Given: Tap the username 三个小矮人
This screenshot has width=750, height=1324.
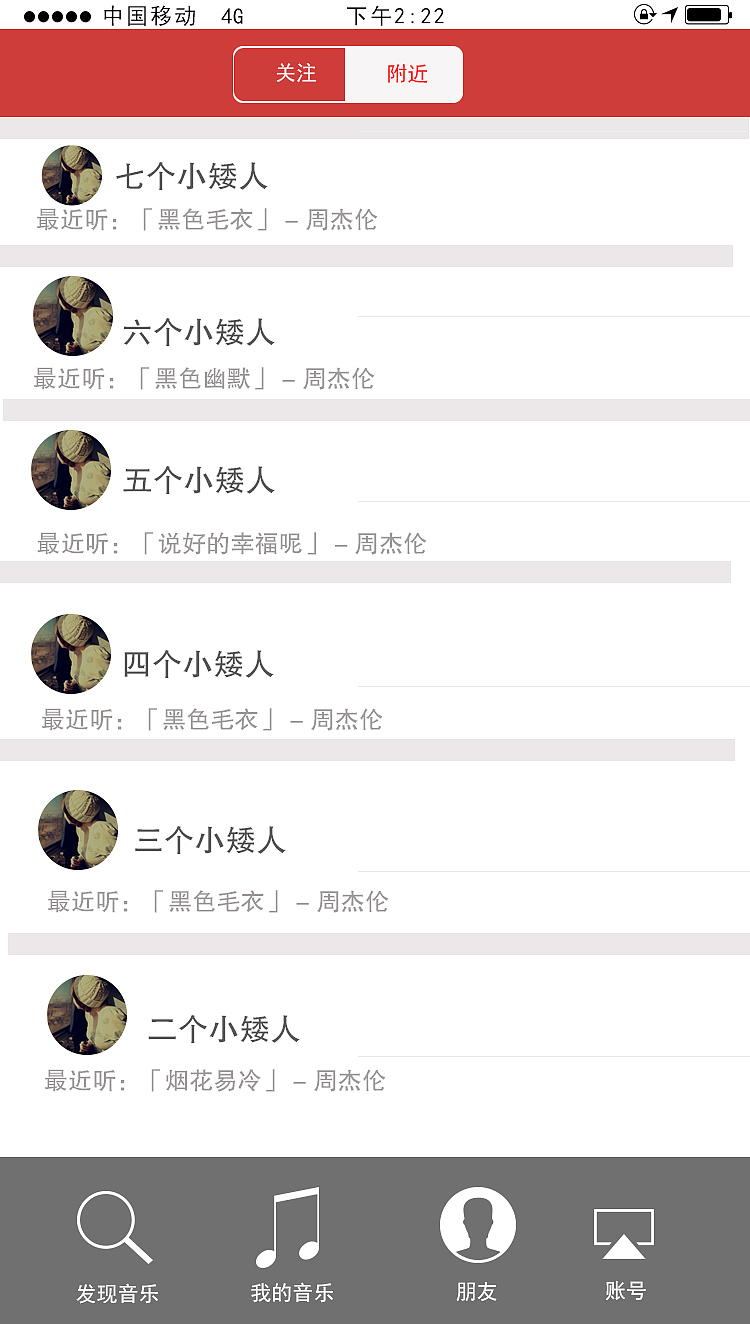Looking at the screenshot, I should click(208, 840).
